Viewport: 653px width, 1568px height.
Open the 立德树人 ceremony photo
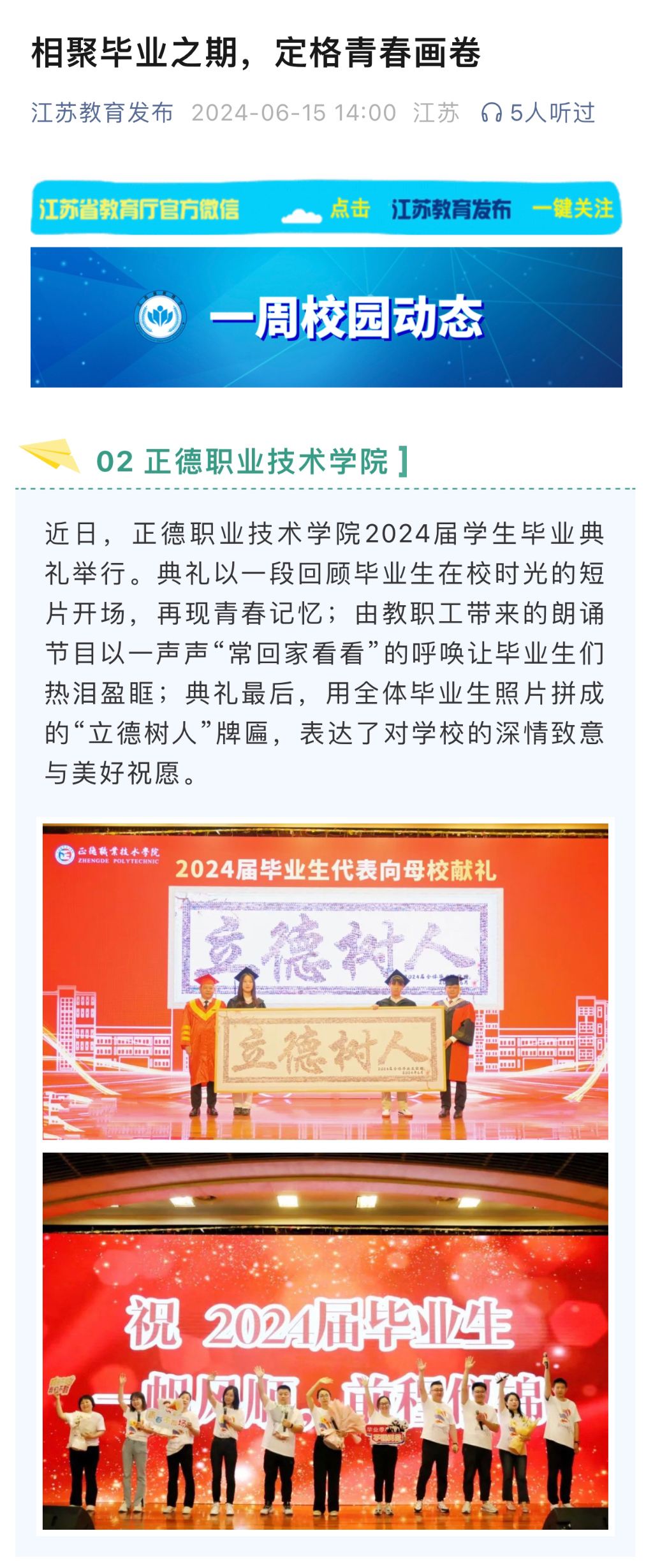325,982
